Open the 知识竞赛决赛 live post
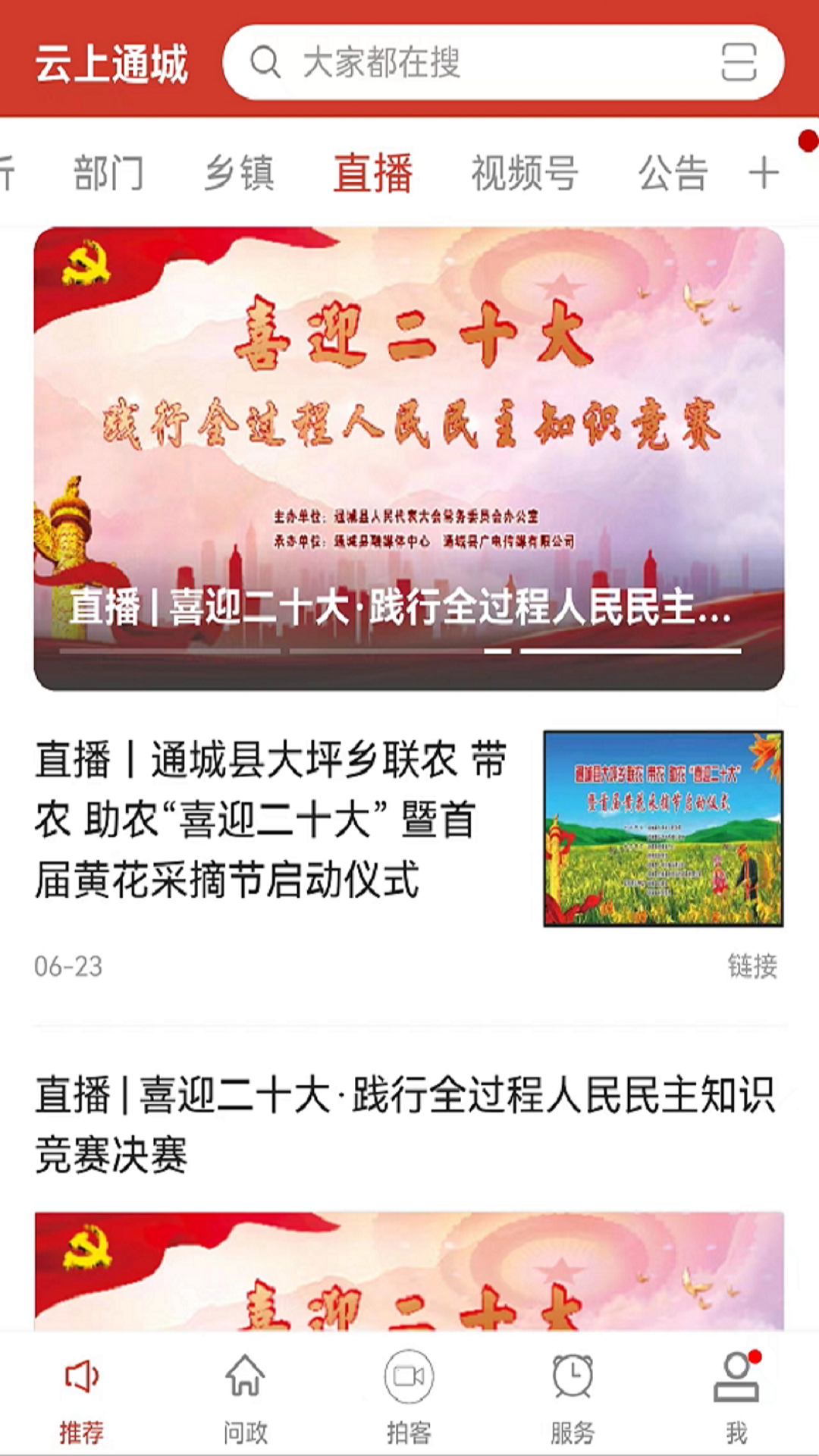Viewport: 819px width, 1456px height. coord(406,1125)
